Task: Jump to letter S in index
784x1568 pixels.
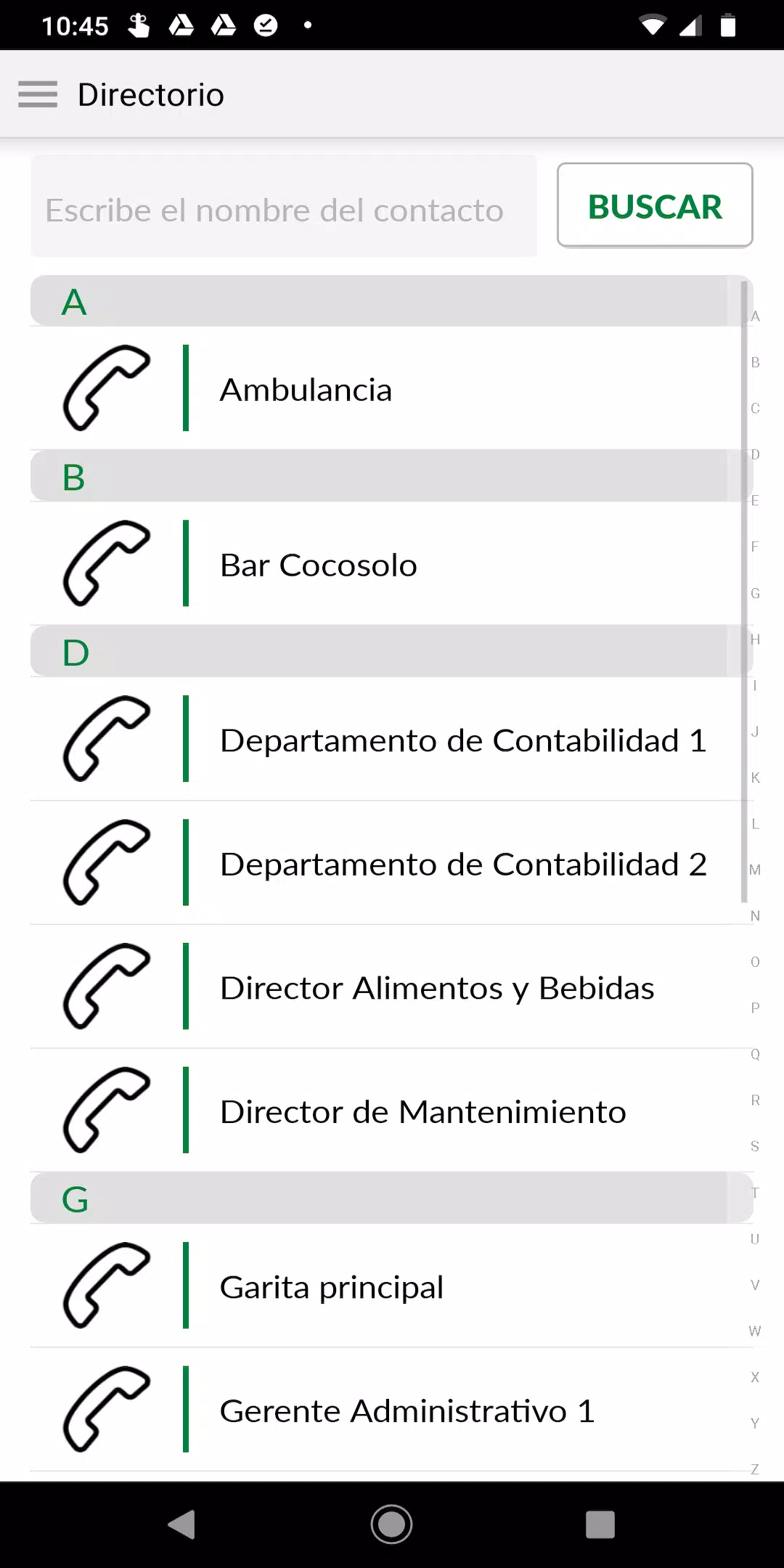Action: click(755, 1146)
